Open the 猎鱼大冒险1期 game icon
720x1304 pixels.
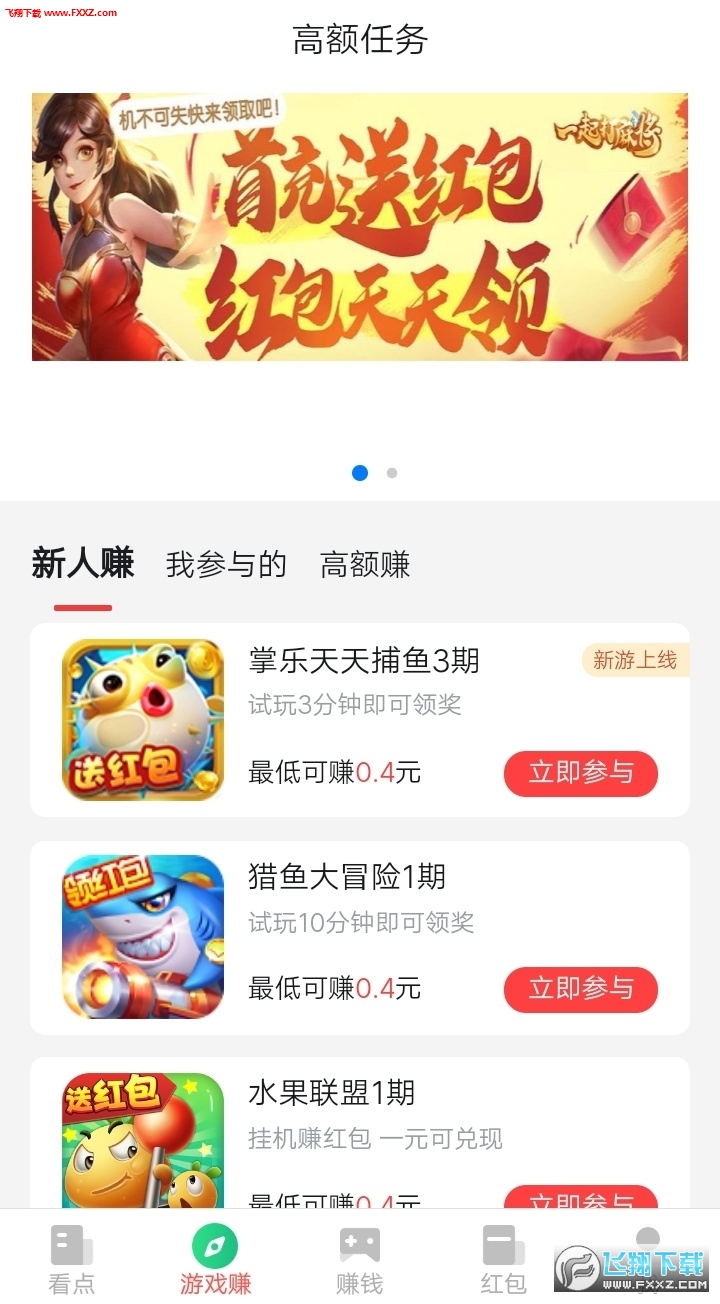143,937
